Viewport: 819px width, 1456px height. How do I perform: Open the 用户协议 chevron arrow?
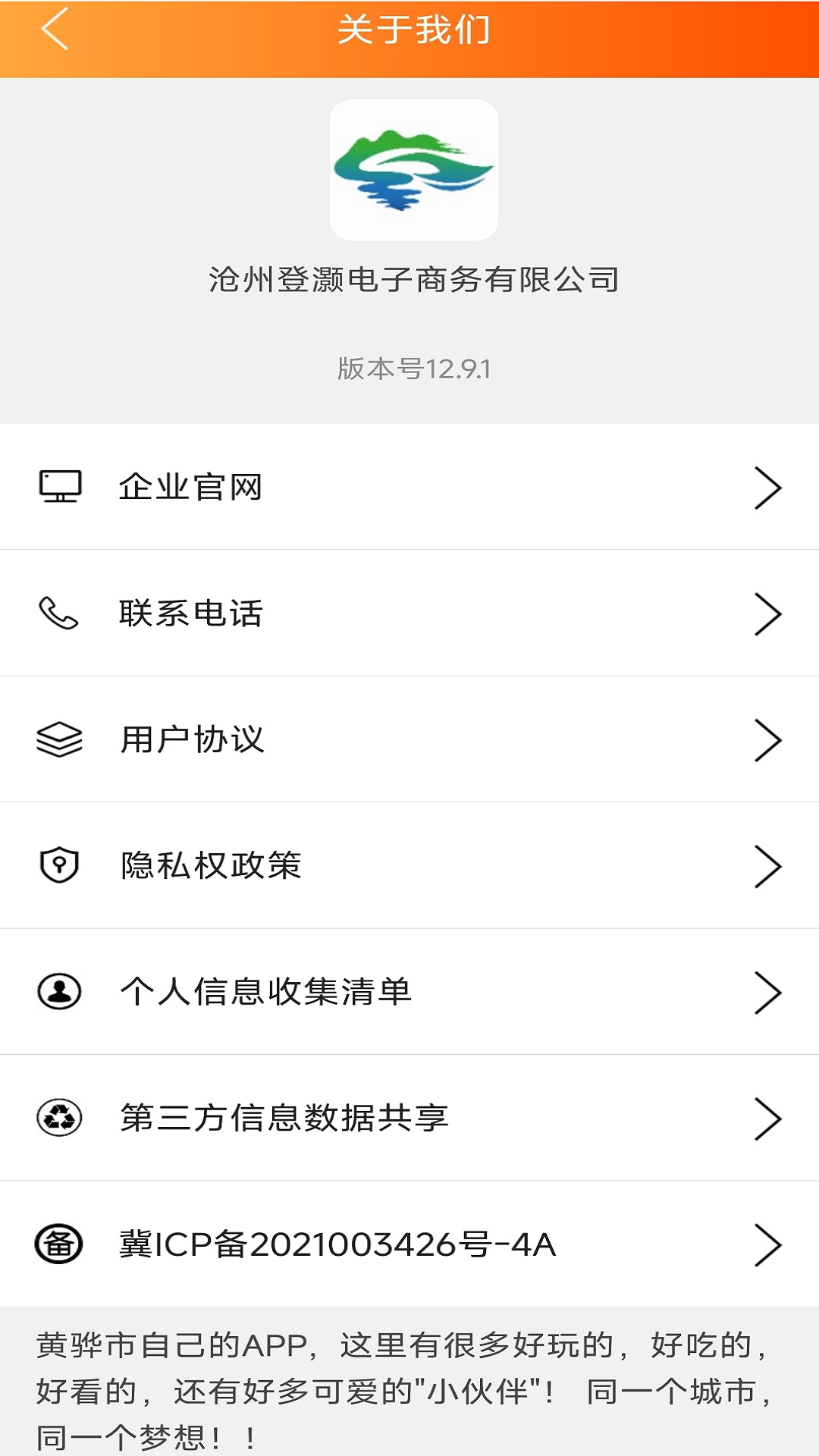[768, 739]
